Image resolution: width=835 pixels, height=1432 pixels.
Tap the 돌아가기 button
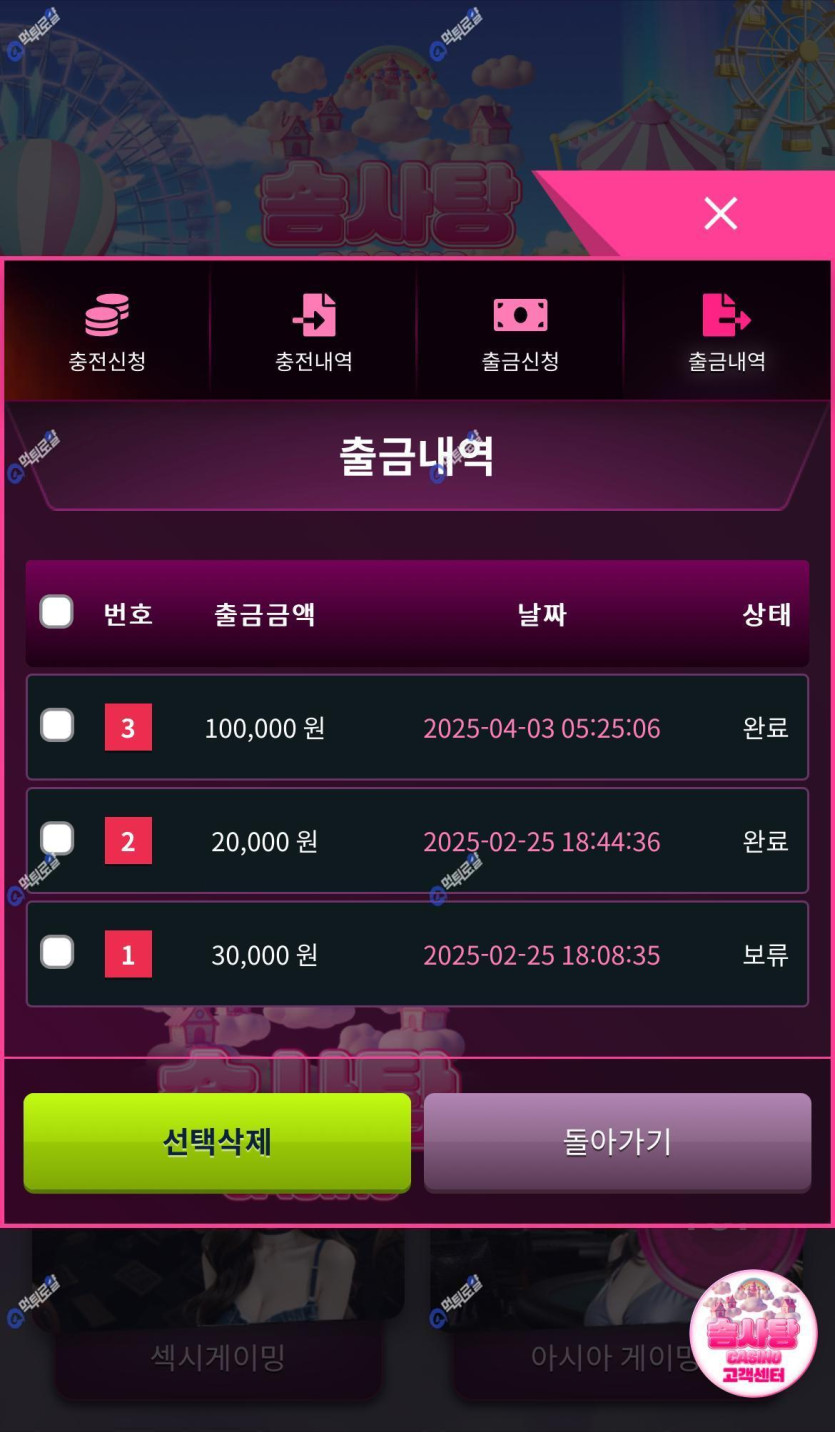tap(617, 1141)
